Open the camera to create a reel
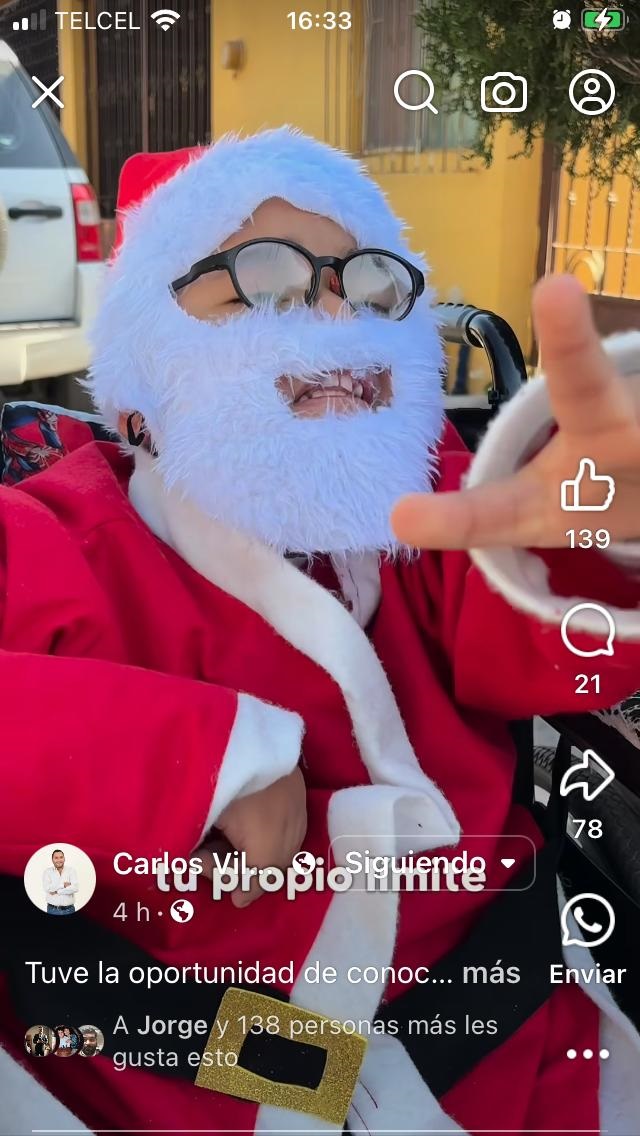The image size is (640, 1136). click(504, 93)
